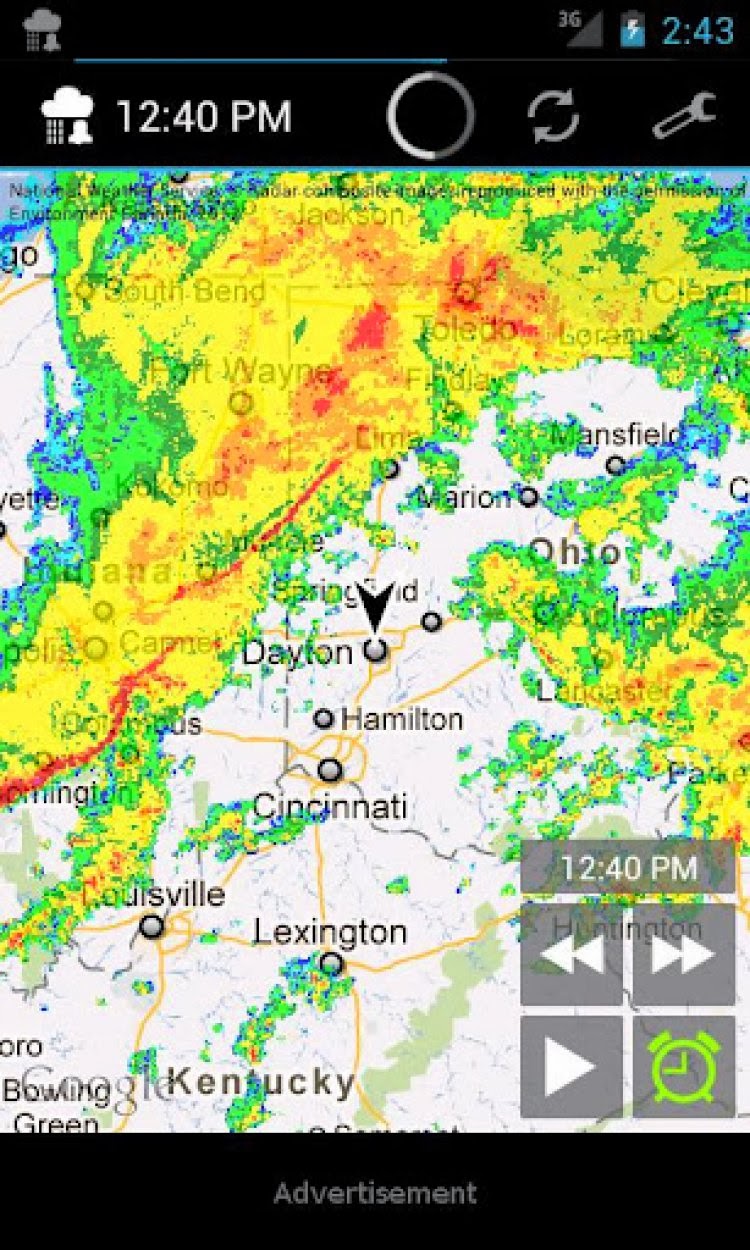The width and height of the screenshot is (750, 1250).
Task: Click the Advertisement banner text
Action: click(x=374, y=1192)
